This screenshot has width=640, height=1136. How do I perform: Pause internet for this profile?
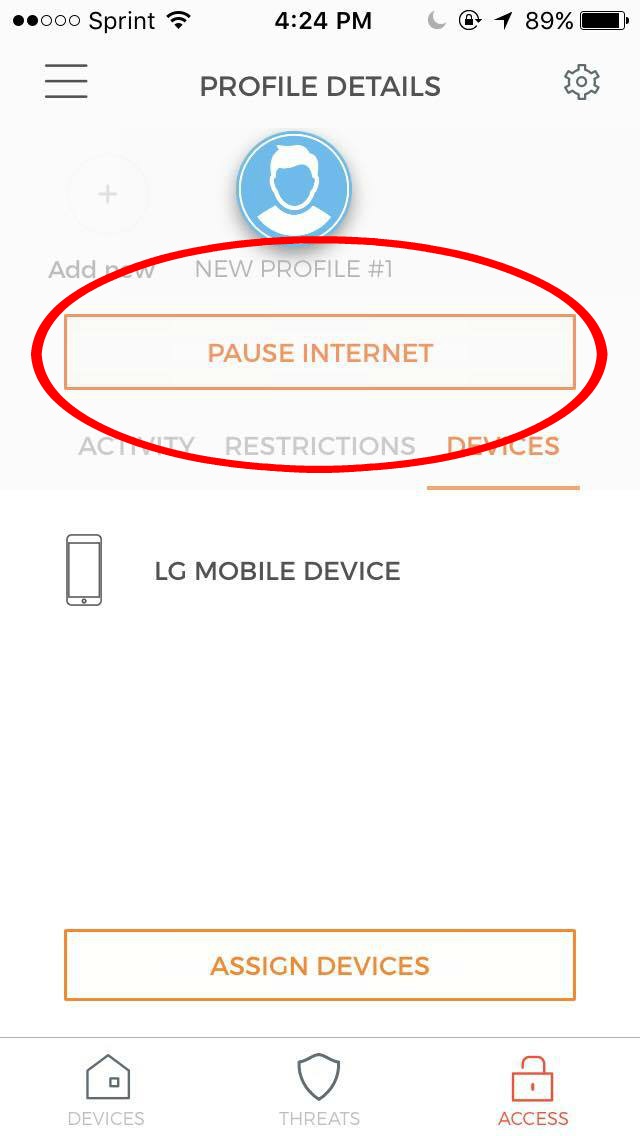(319, 352)
